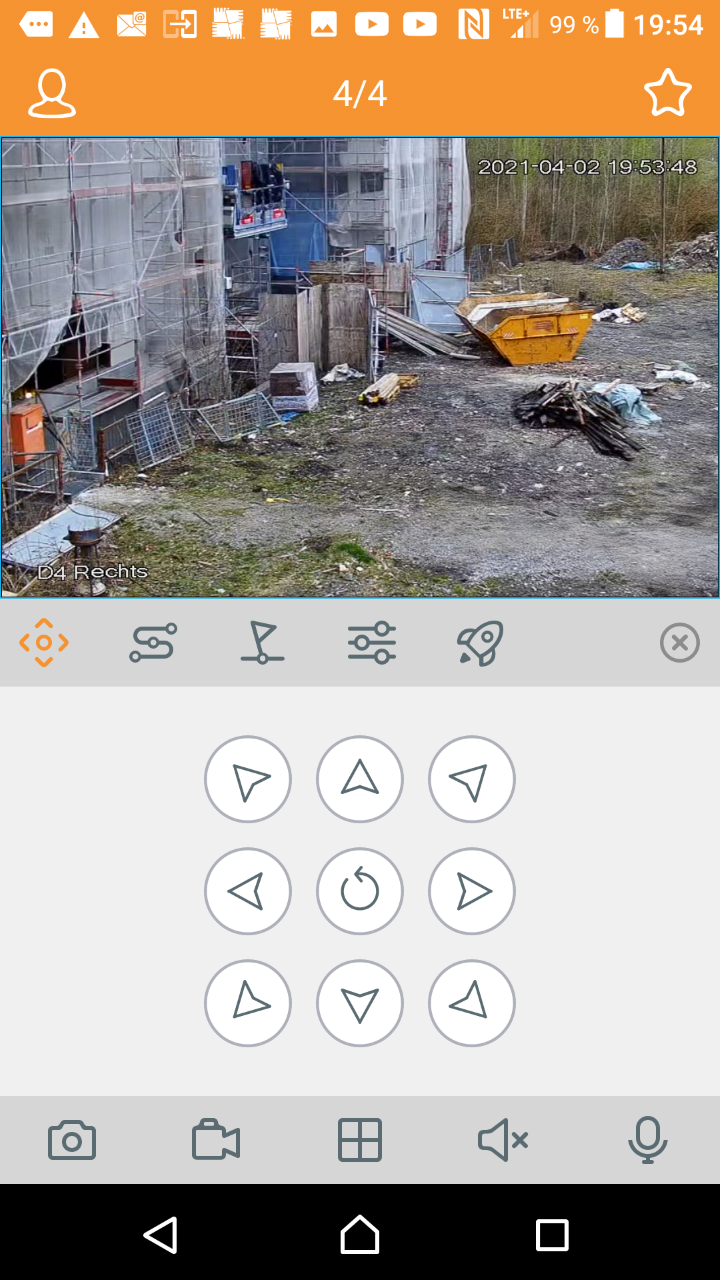Screen dimensions: 720x1280
Task: Unmute the live stream audio
Action: pyautogui.click(x=503, y=1140)
